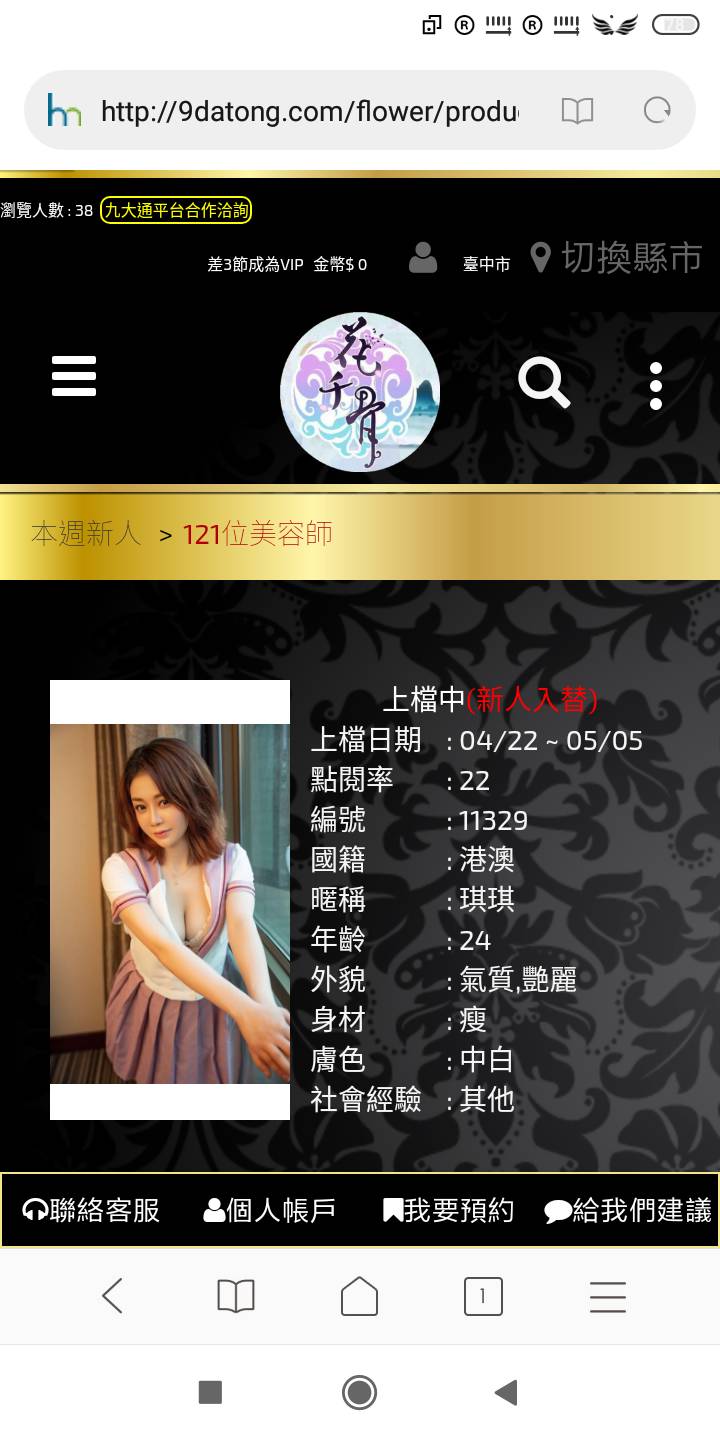Screen dimensions: 720x1440
Task: Open 給我們建議 feedback
Action: [x=628, y=1210]
